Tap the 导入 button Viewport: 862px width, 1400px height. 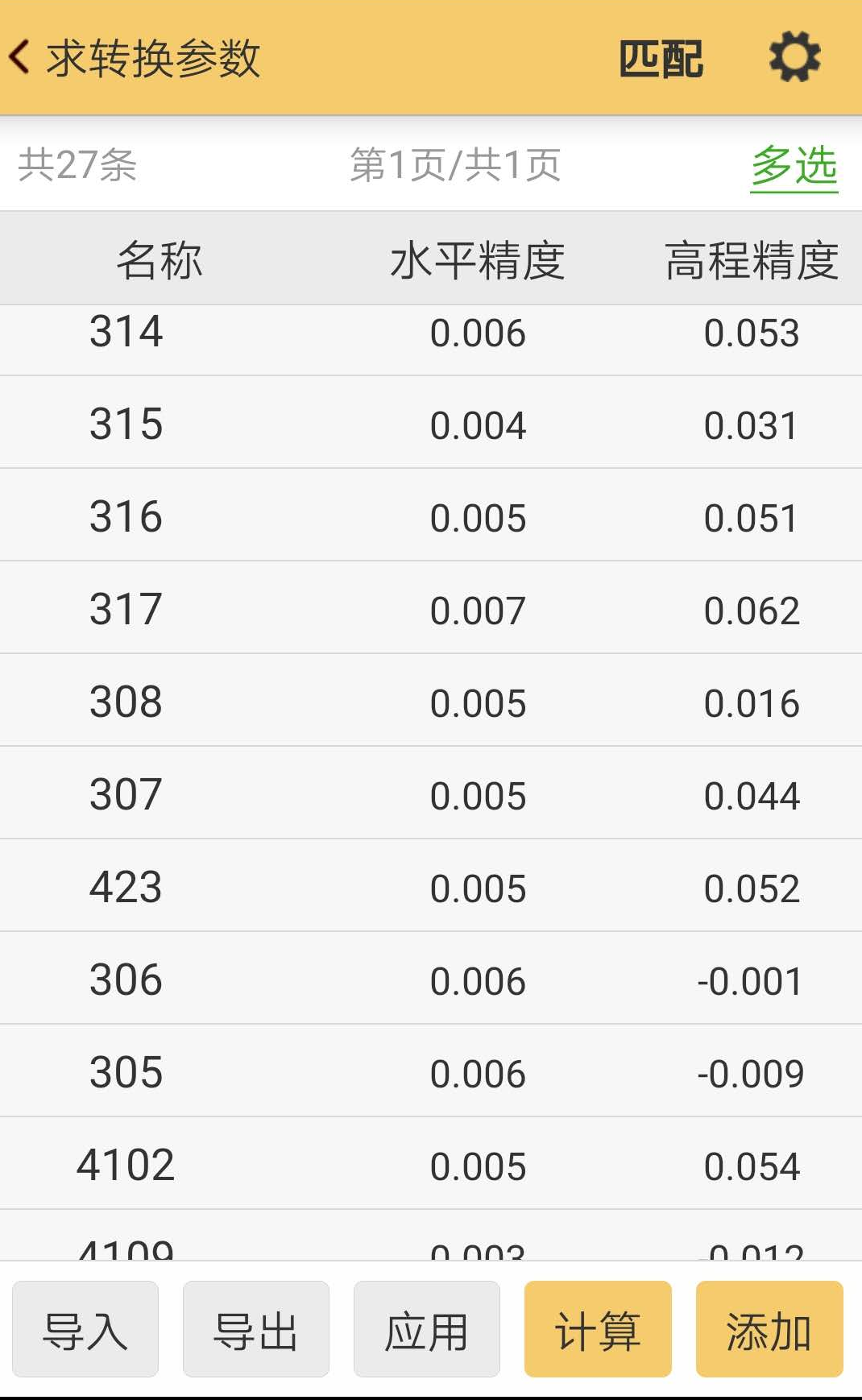point(85,1329)
